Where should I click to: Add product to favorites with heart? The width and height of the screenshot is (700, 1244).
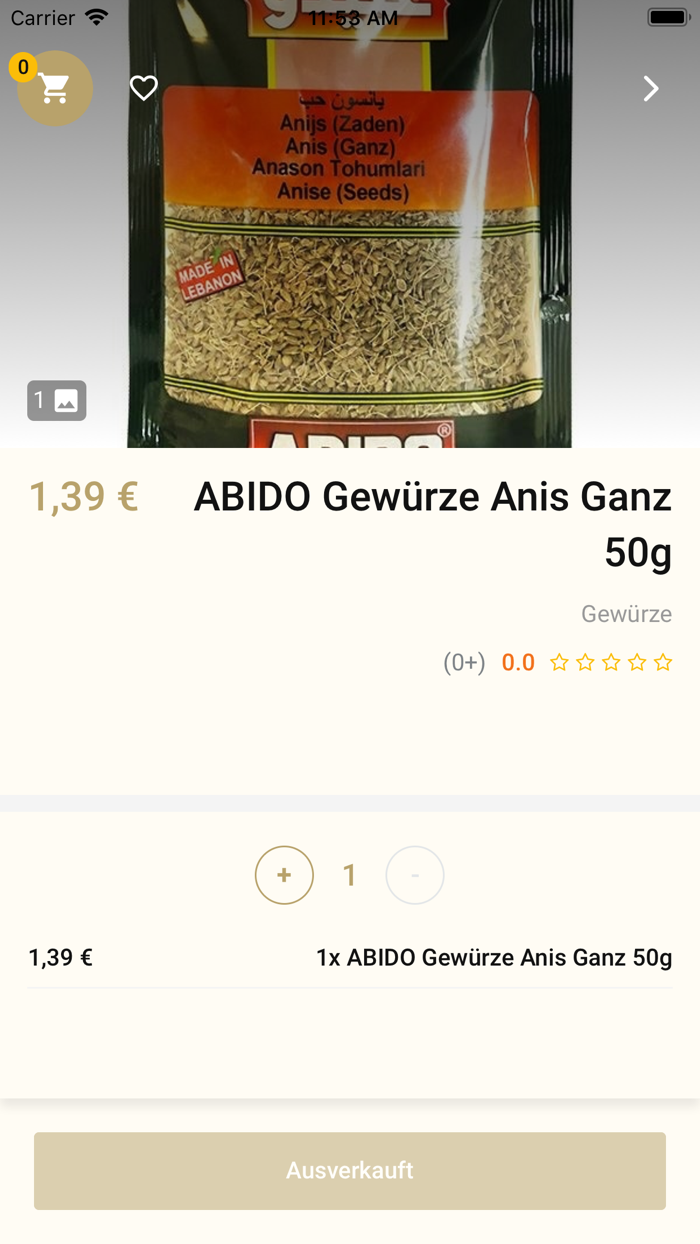point(144,88)
